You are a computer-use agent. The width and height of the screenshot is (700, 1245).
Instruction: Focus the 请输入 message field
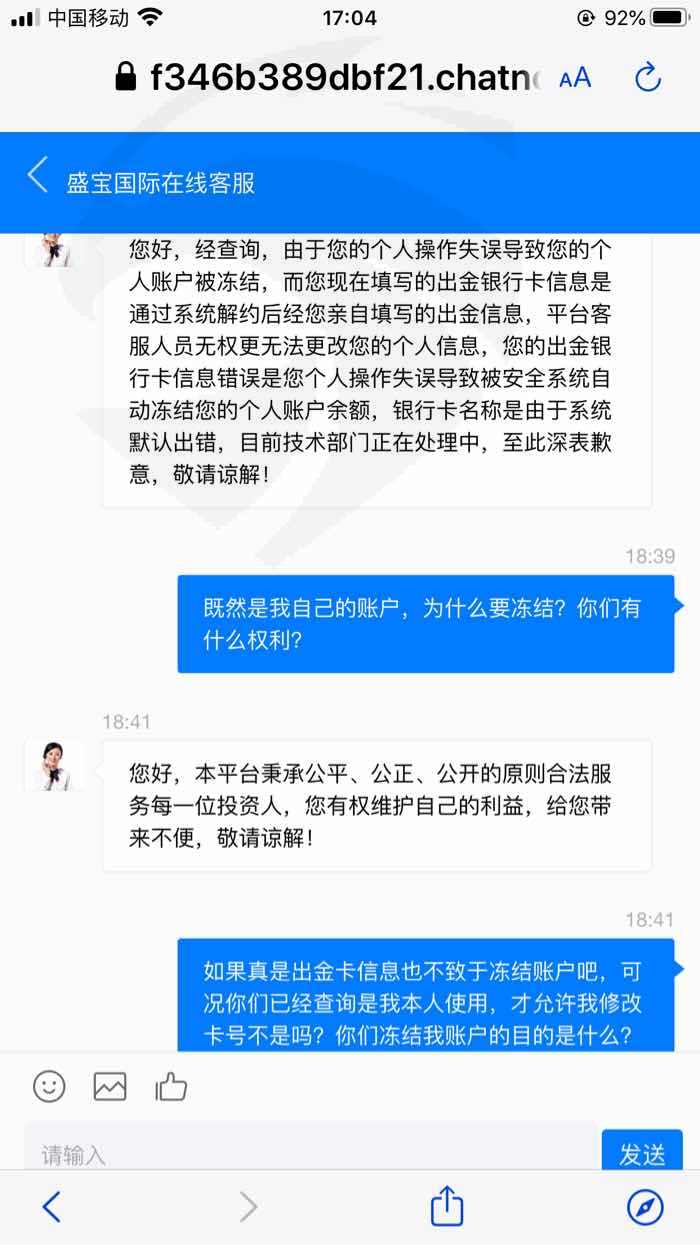pyautogui.click(x=310, y=1155)
